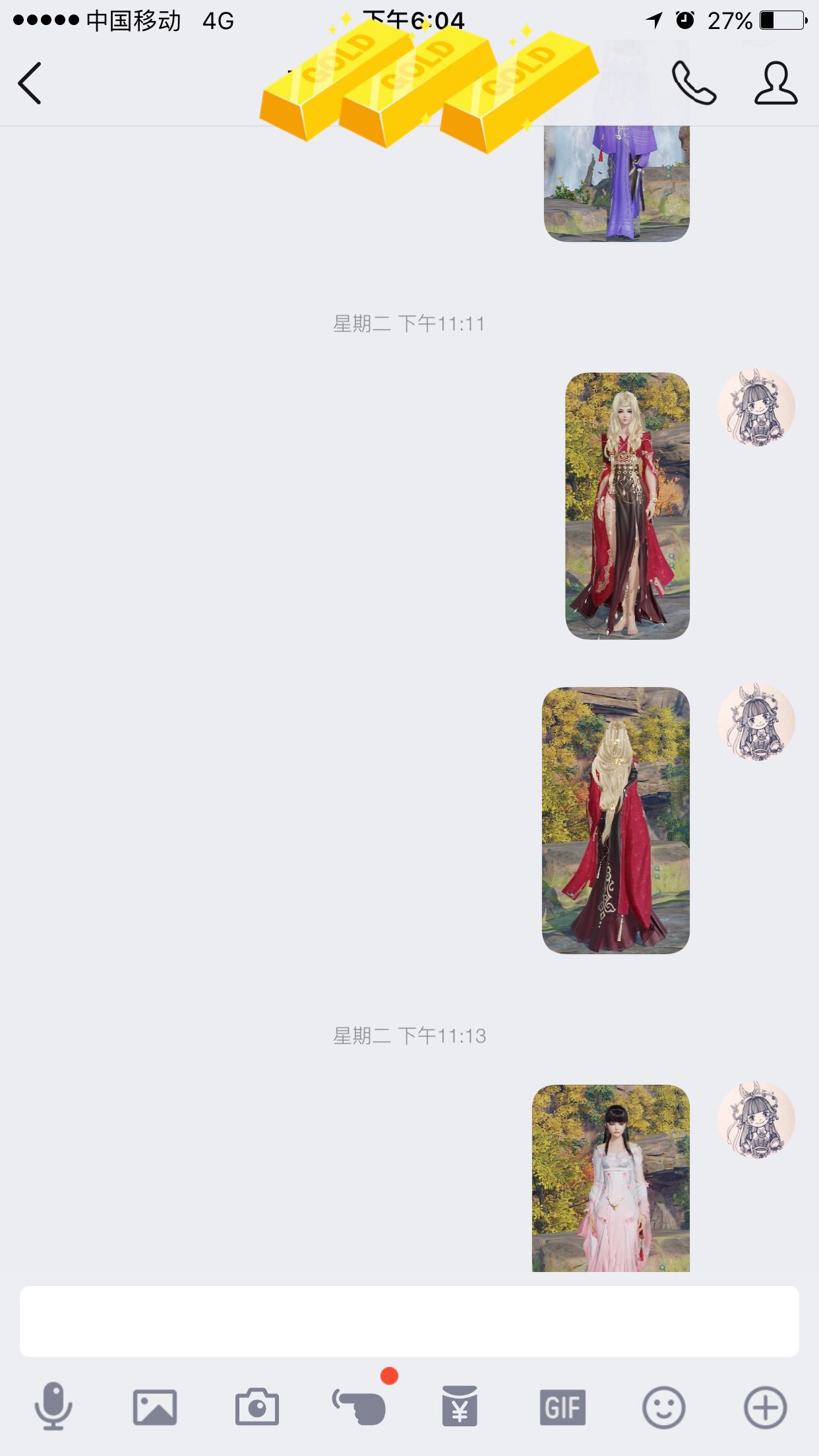The image size is (819, 1456).
Task: Send a poke with the hand icon
Action: pos(359,1407)
